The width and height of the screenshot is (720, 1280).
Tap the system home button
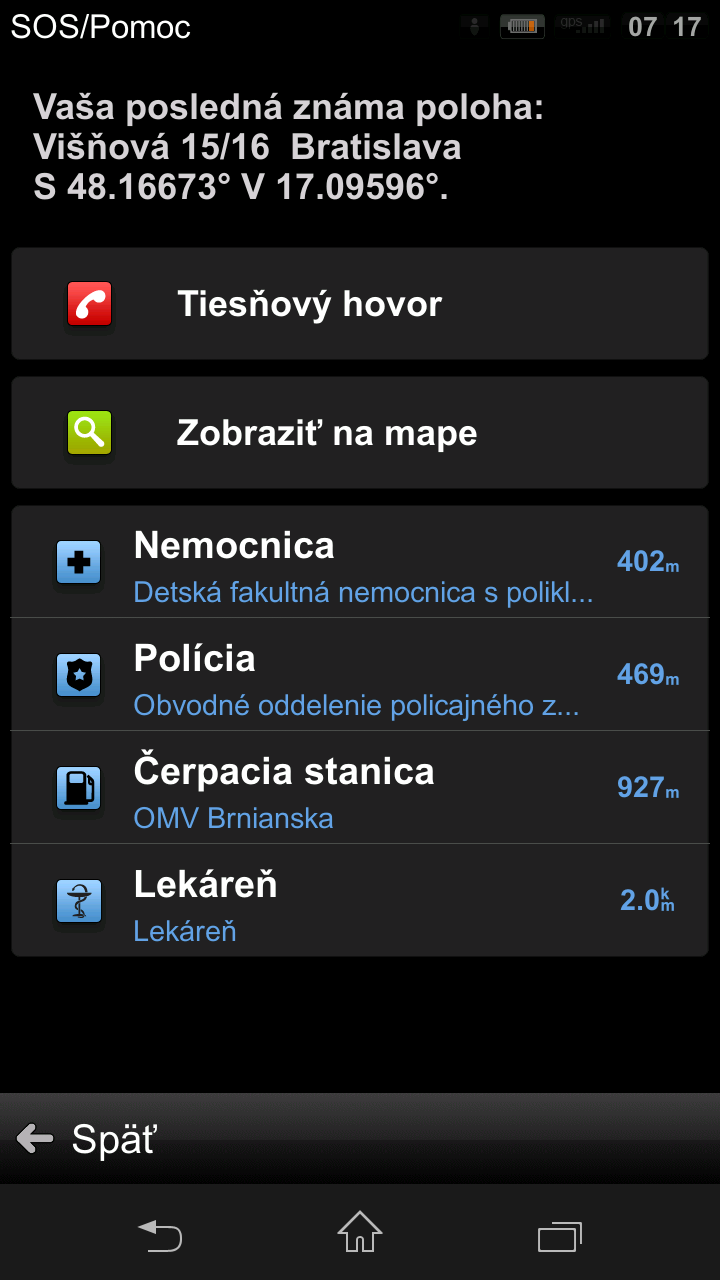[360, 1232]
